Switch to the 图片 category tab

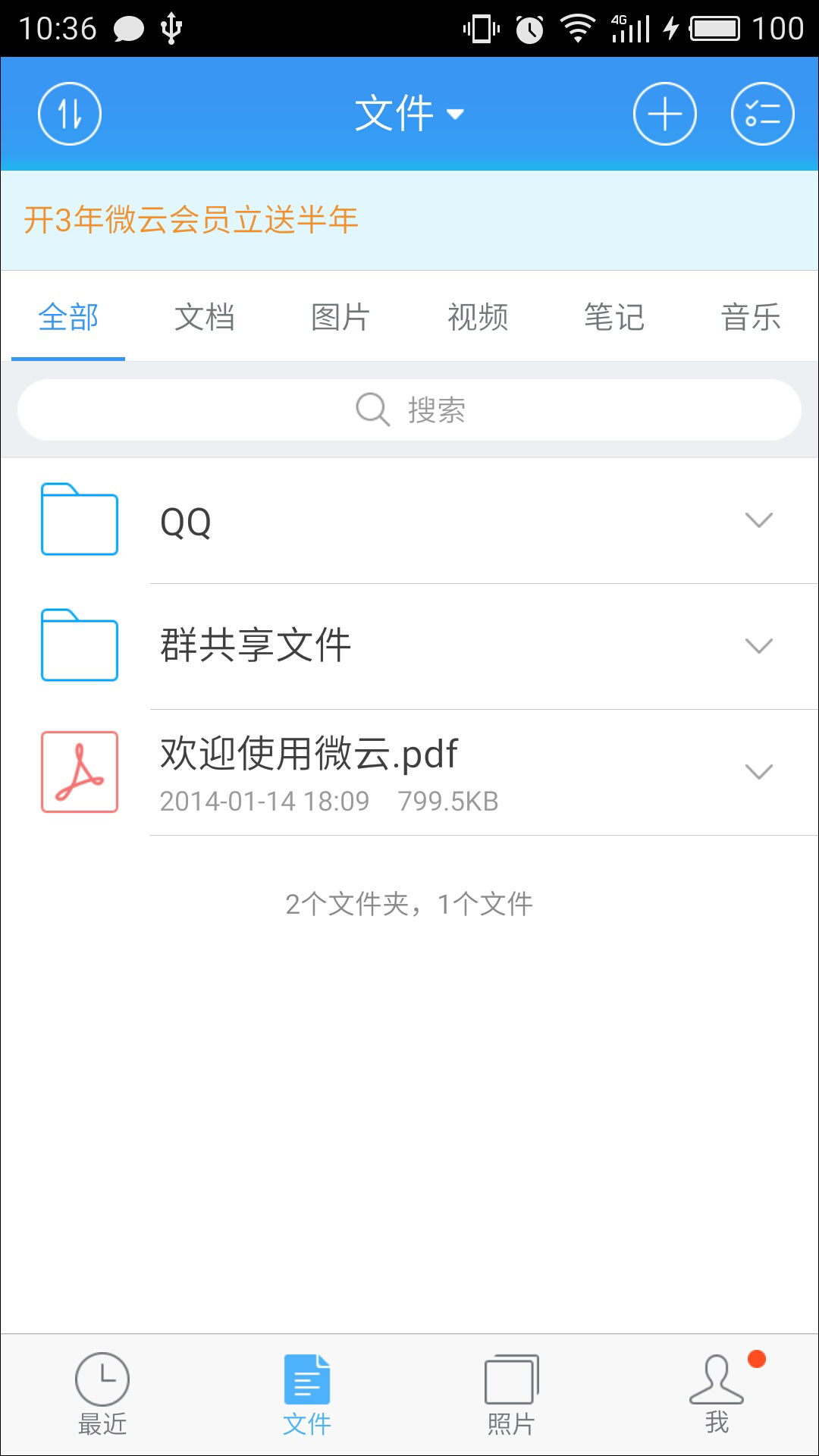pyautogui.click(x=341, y=317)
